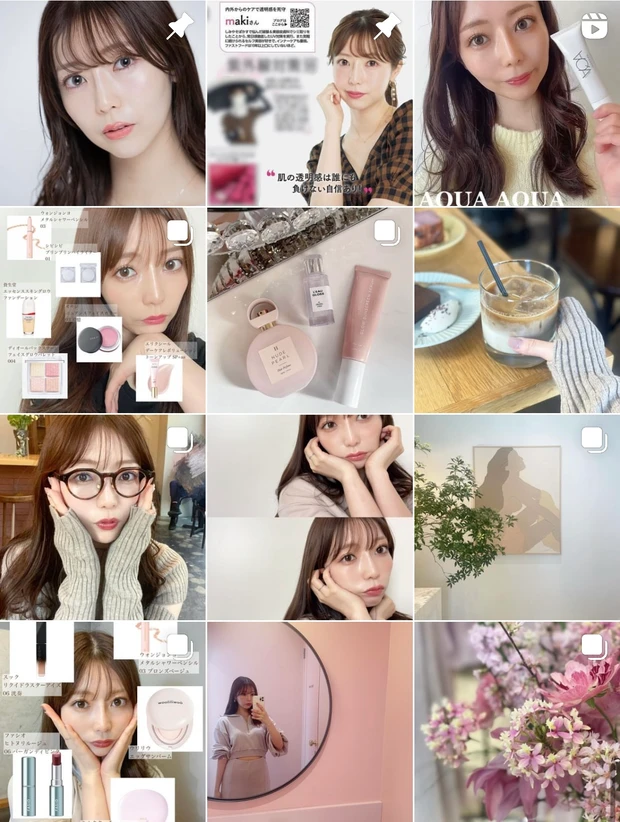Open the perfume and pink tube product post
The height and width of the screenshot is (822, 620).
coord(310,310)
